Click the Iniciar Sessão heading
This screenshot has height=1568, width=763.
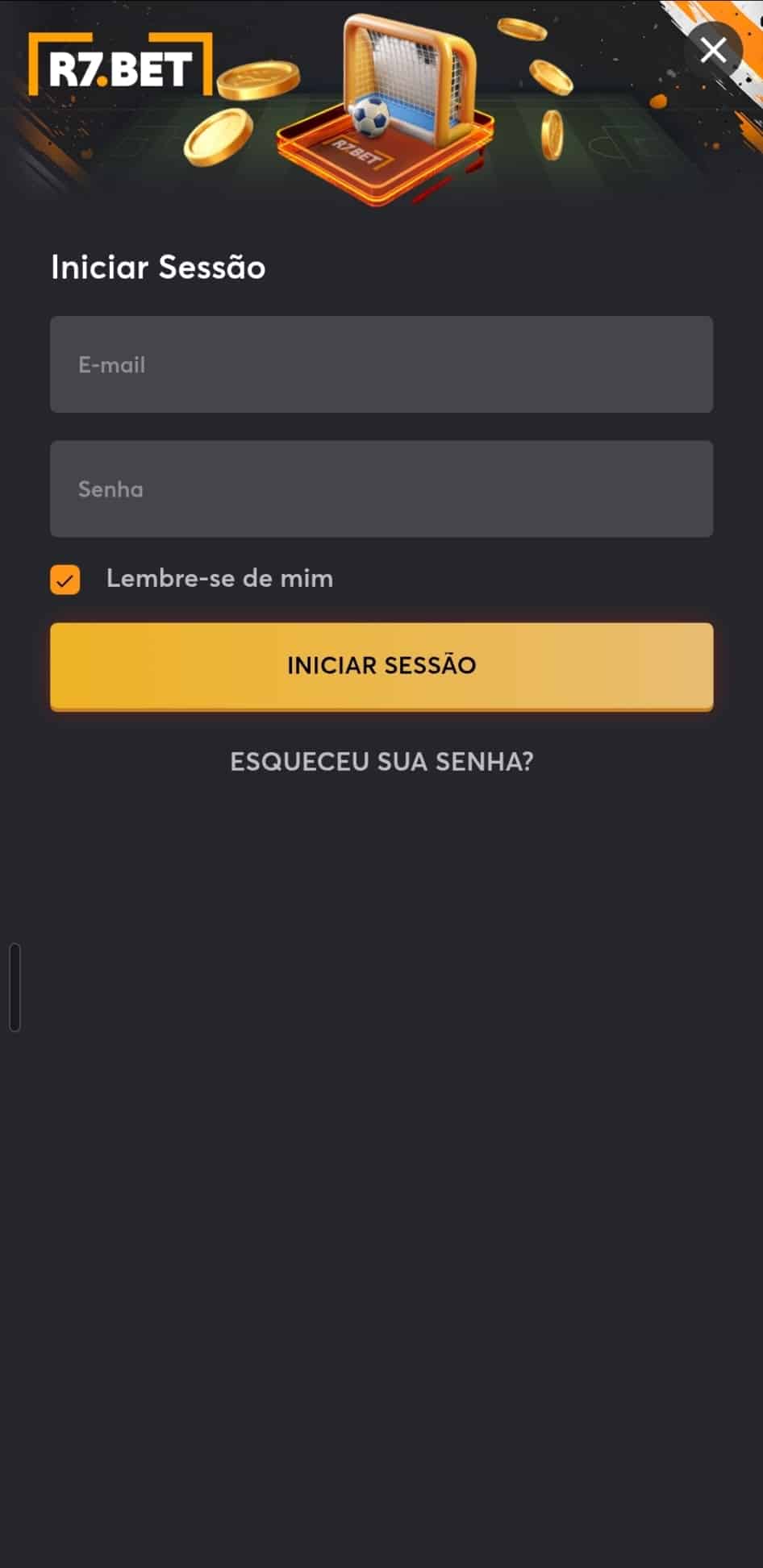[157, 267]
